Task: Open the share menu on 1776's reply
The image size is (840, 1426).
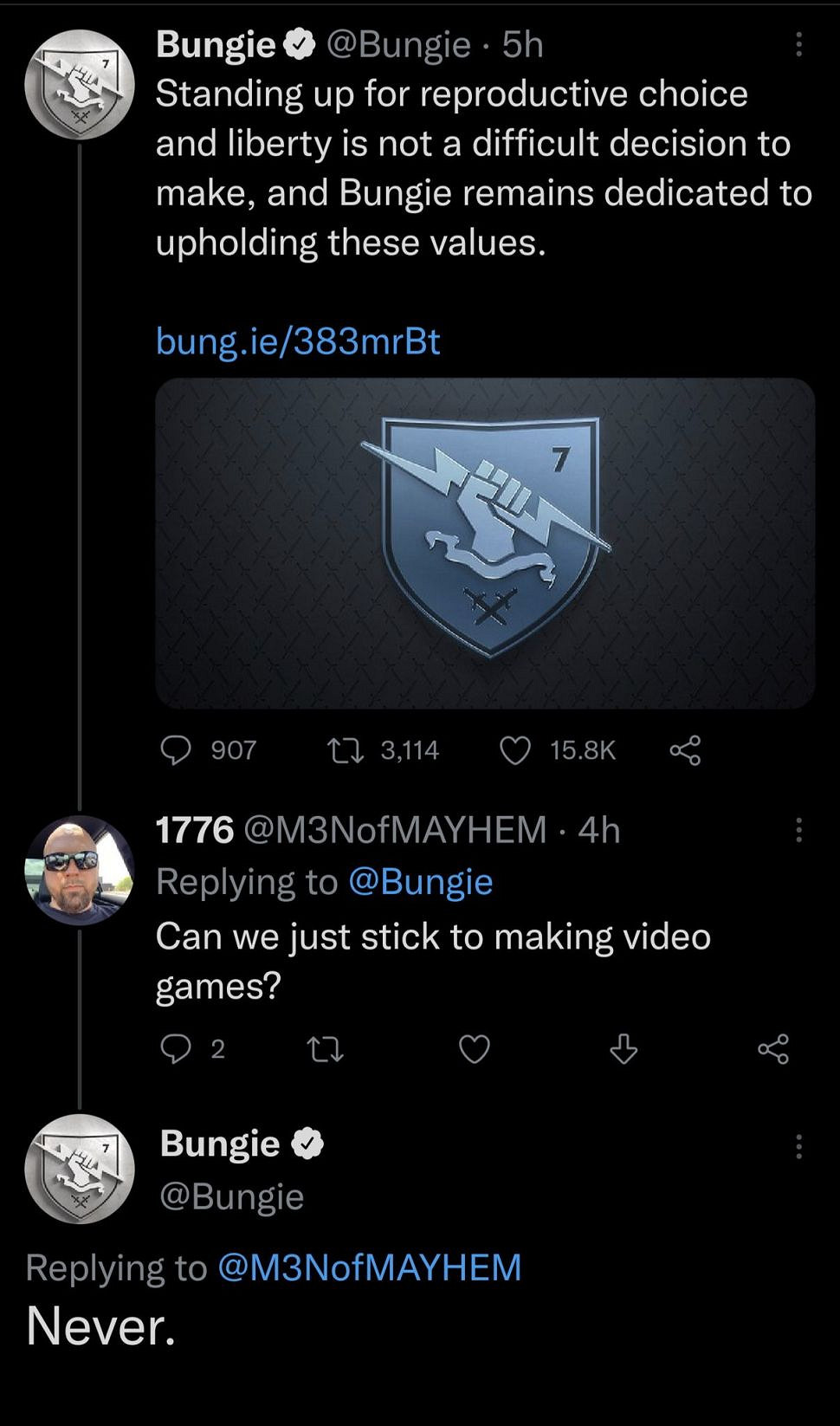Action: [x=772, y=1050]
